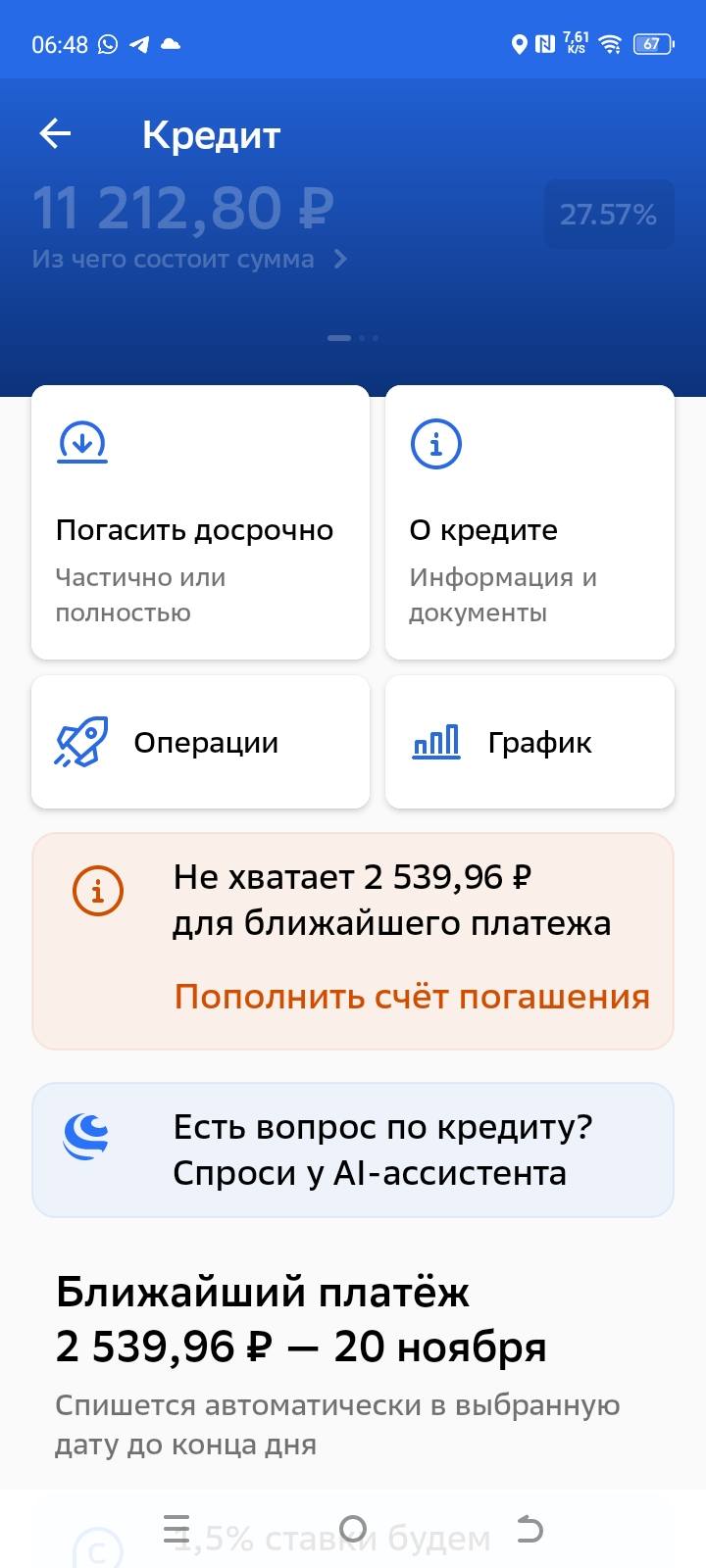Tap the battery indicator showing 67
The width and height of the screenshot is (706, 1568).
pos(657,43)
